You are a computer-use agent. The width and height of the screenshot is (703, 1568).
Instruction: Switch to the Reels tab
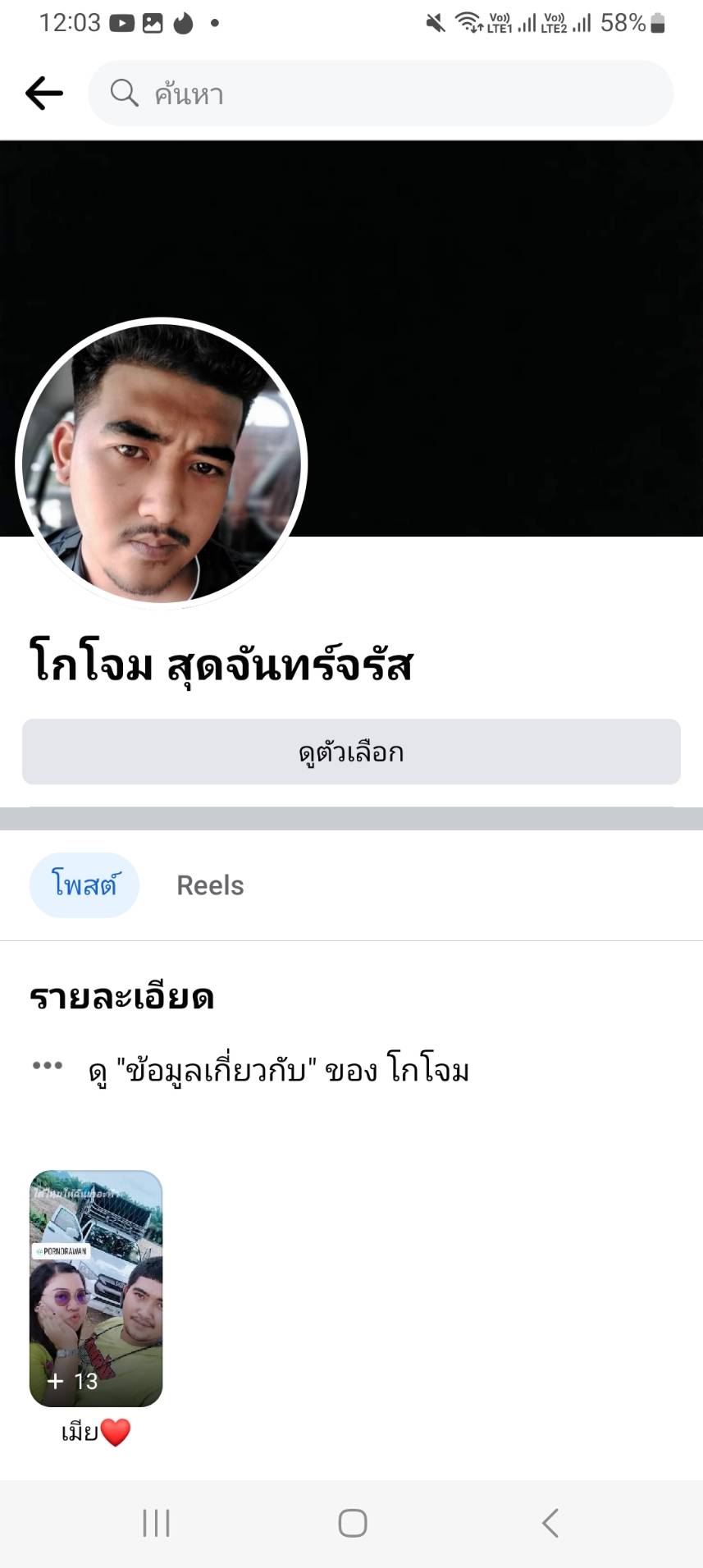pyautogui.click(x=210, y=885)
